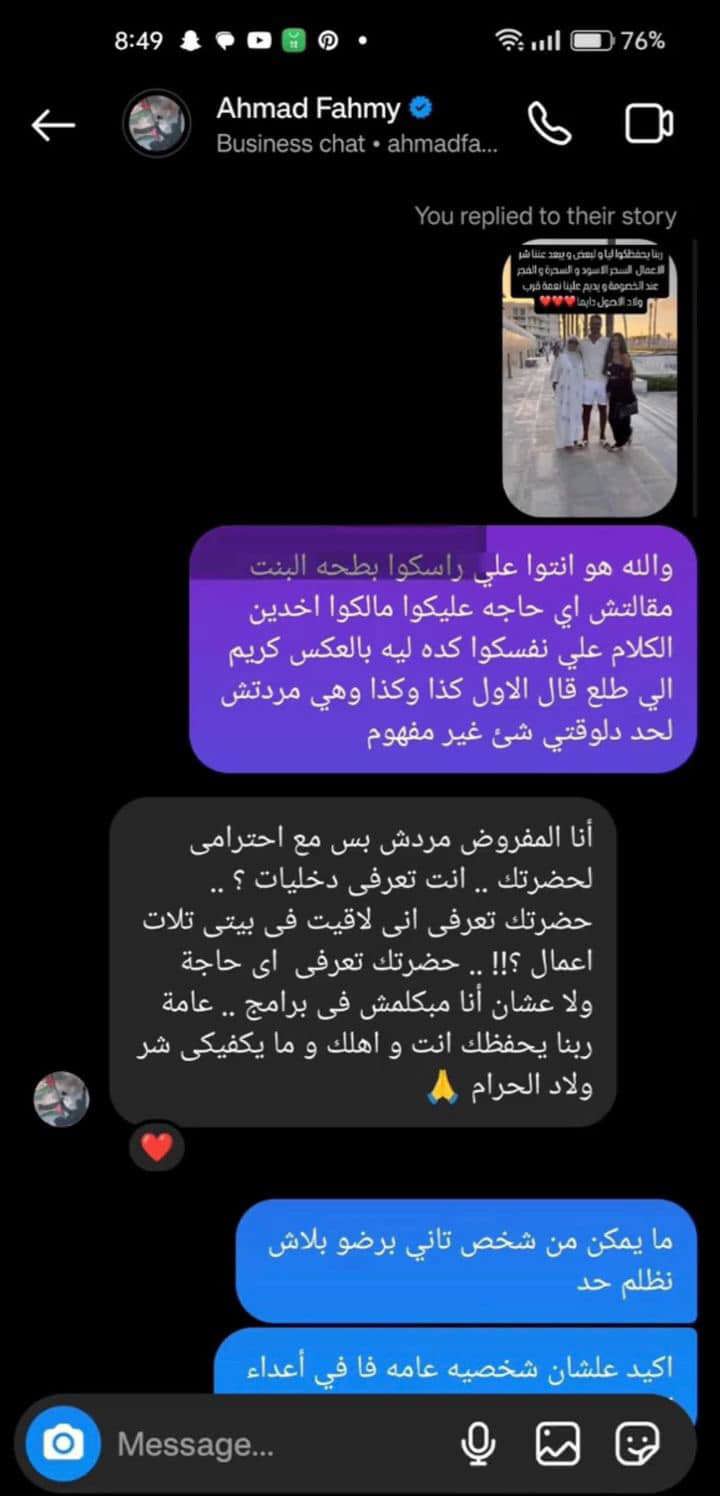The height and width of the screenshot is (1496, 720).
Task: Attach a photo from the gallery
Action: [x=558, y=1443]
